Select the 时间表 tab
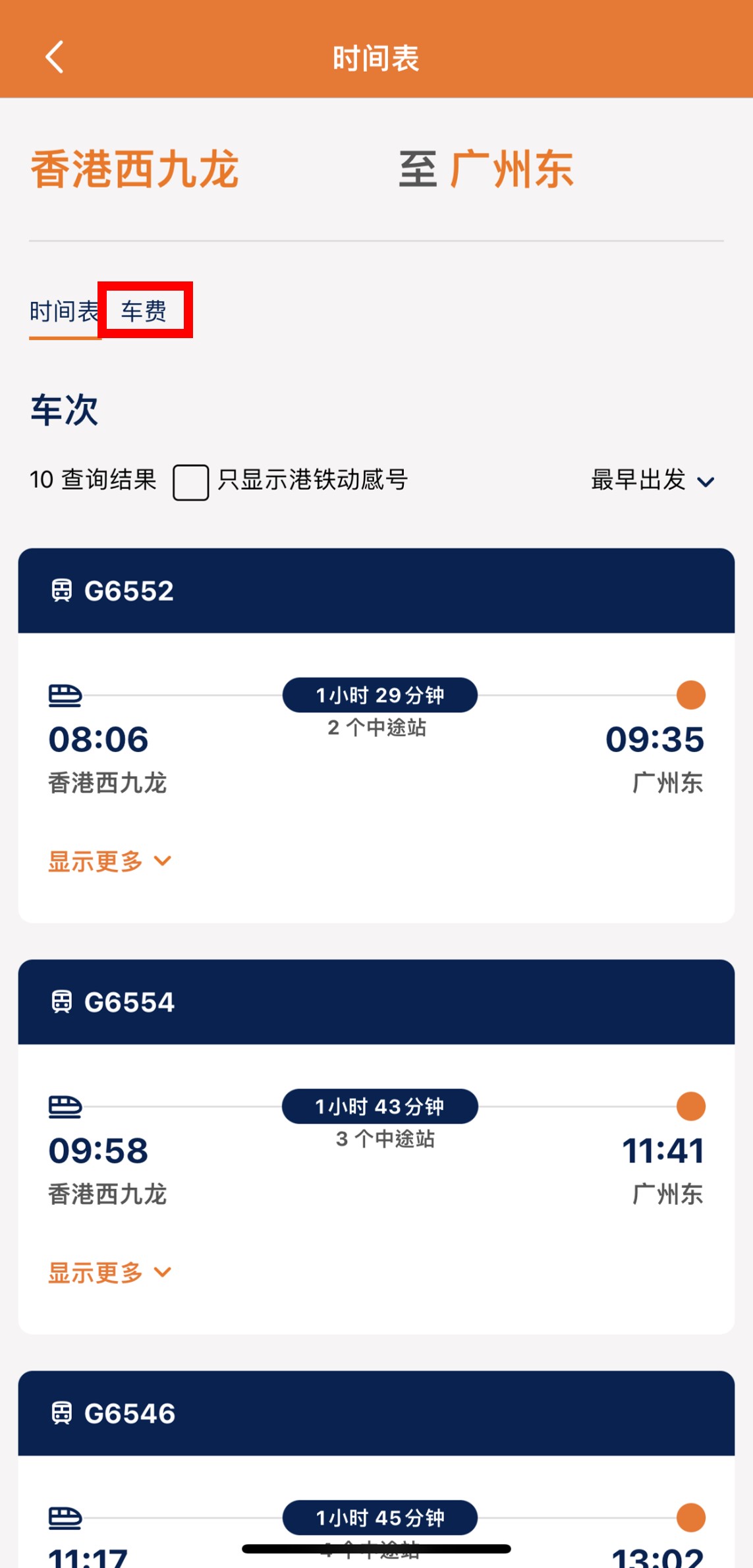The image size is (753, 1568). tap(64, 311)
